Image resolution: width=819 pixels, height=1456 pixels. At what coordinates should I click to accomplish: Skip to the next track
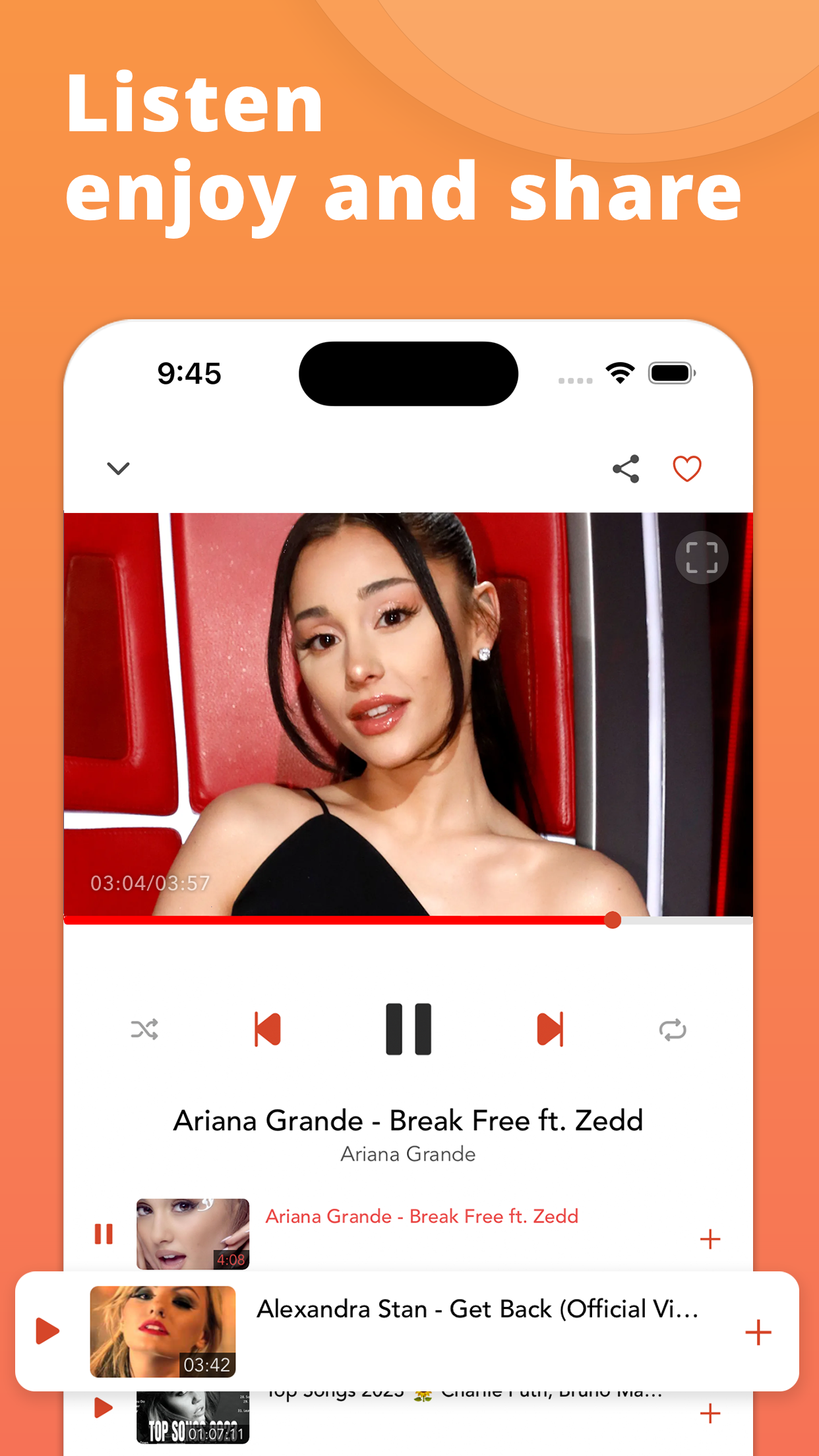pos(549,1029)
